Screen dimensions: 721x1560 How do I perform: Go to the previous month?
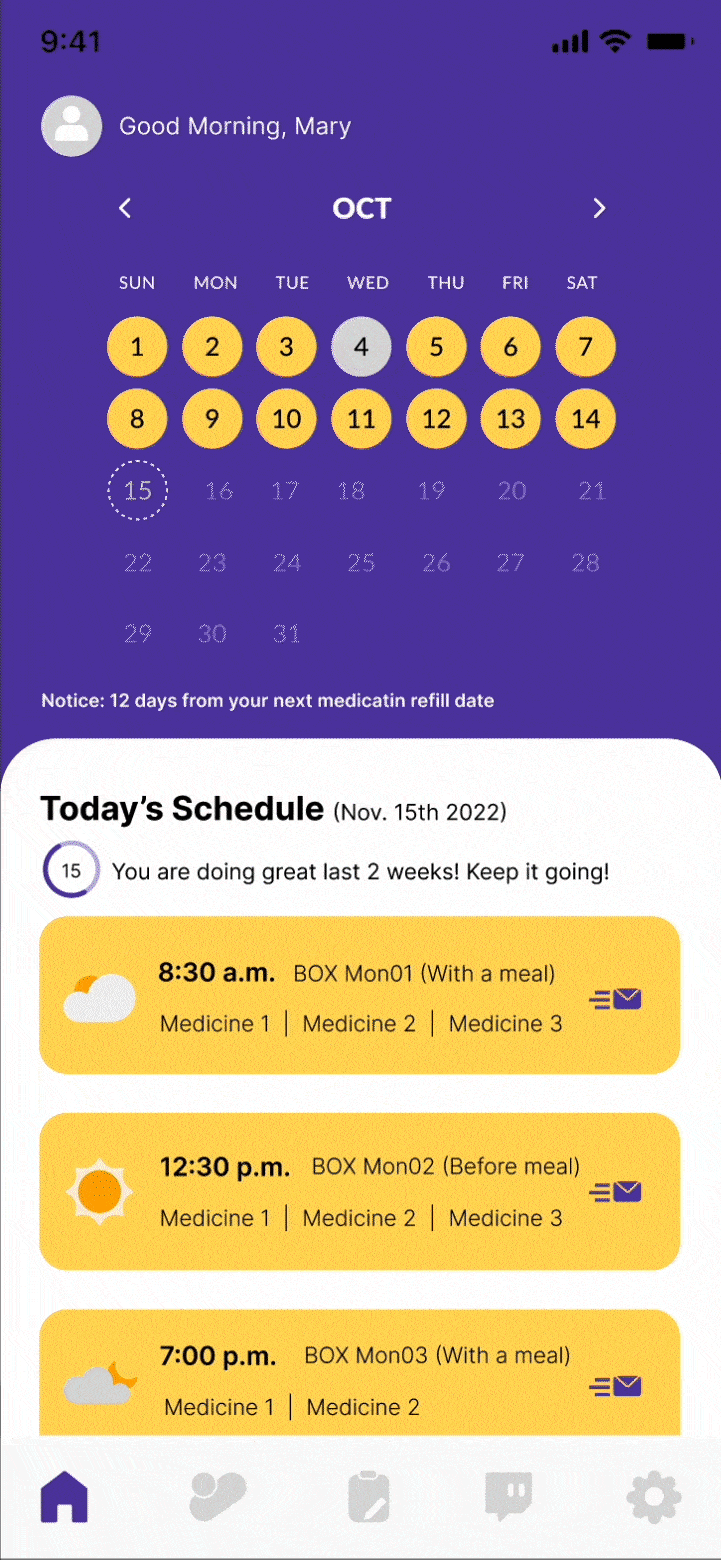[x=125, y=208]
